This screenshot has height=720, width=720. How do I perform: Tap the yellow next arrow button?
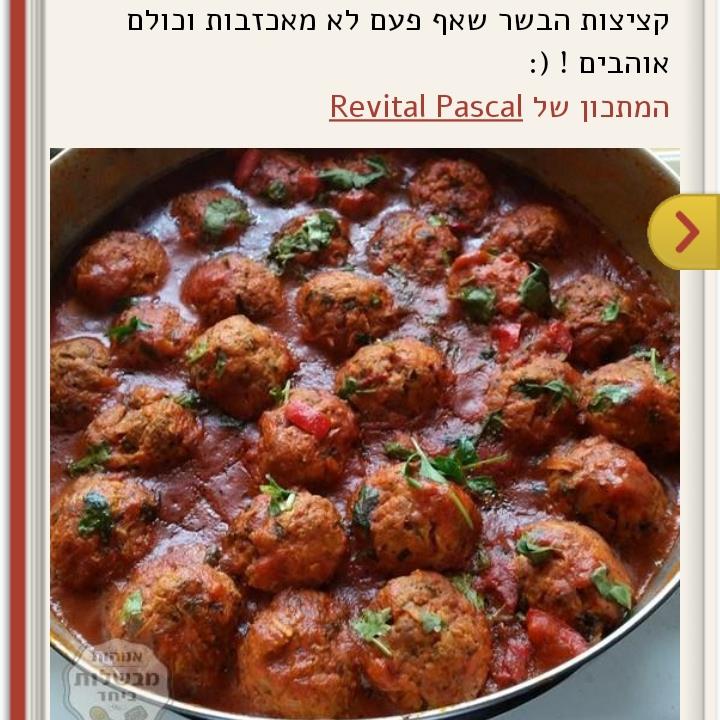pyautogui.click(x=685, y=232)
